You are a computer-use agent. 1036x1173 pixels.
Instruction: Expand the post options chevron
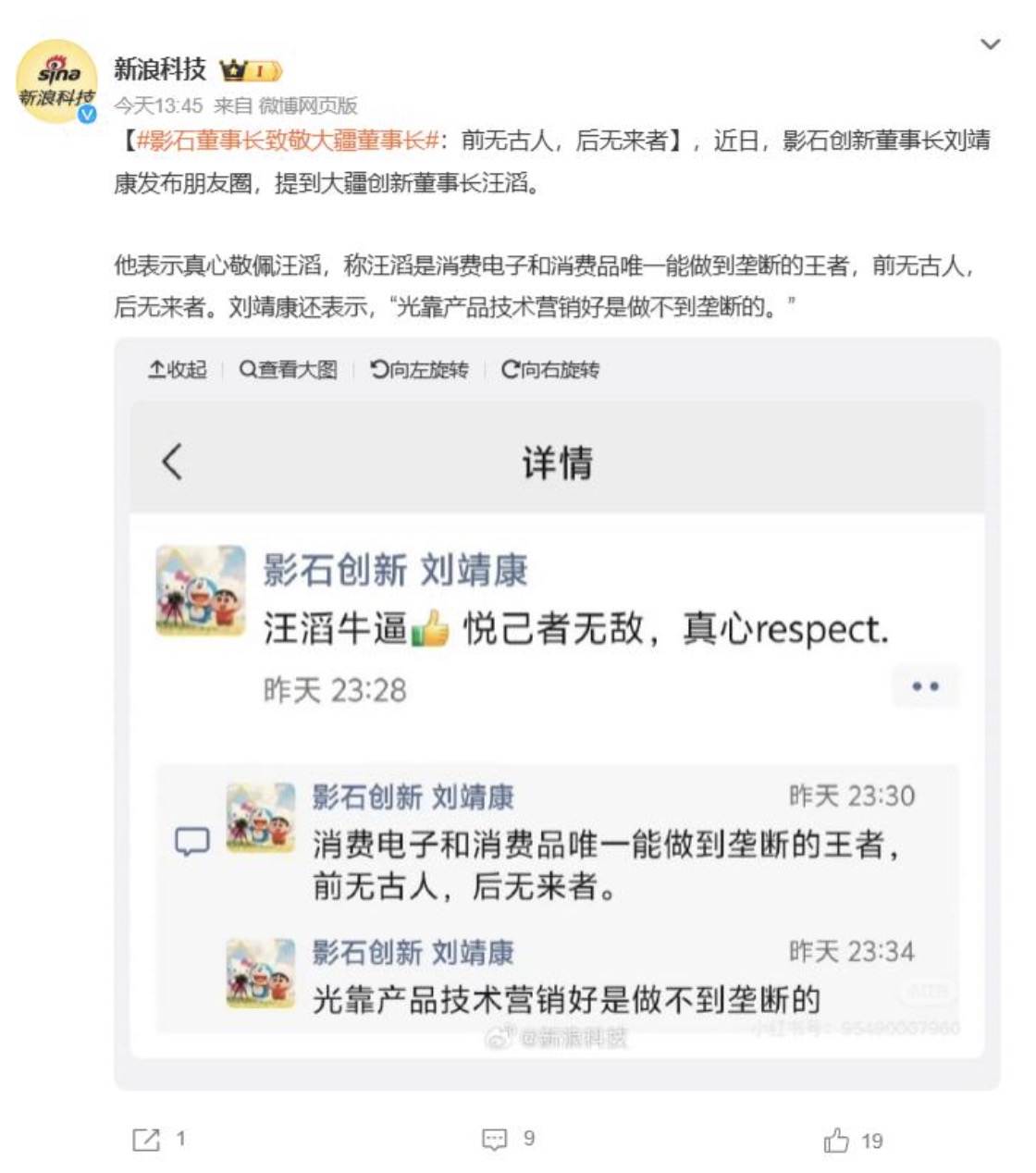[990, 44]
